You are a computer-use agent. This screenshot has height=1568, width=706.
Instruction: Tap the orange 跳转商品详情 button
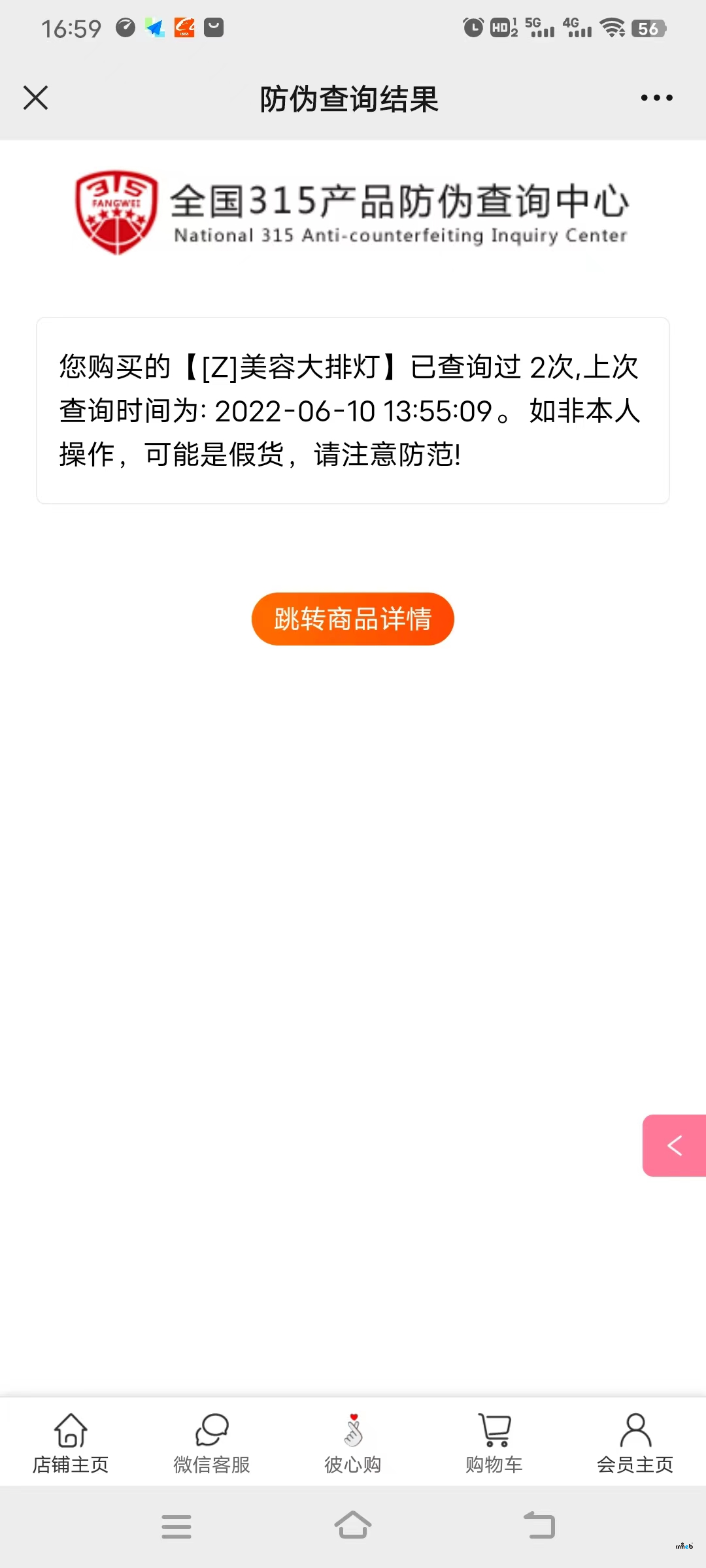[352, 619]
